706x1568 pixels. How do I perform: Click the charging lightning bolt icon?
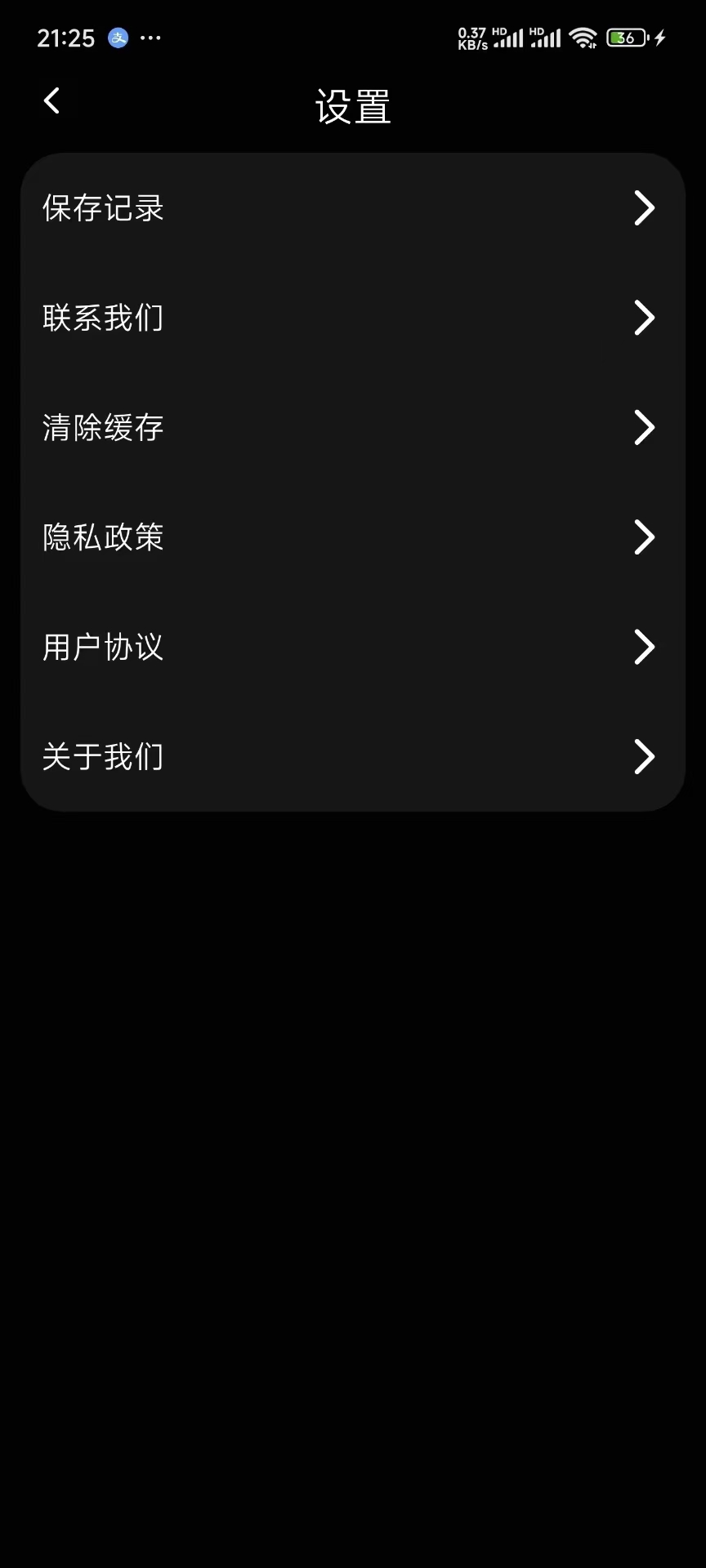[x=661, y=37]
